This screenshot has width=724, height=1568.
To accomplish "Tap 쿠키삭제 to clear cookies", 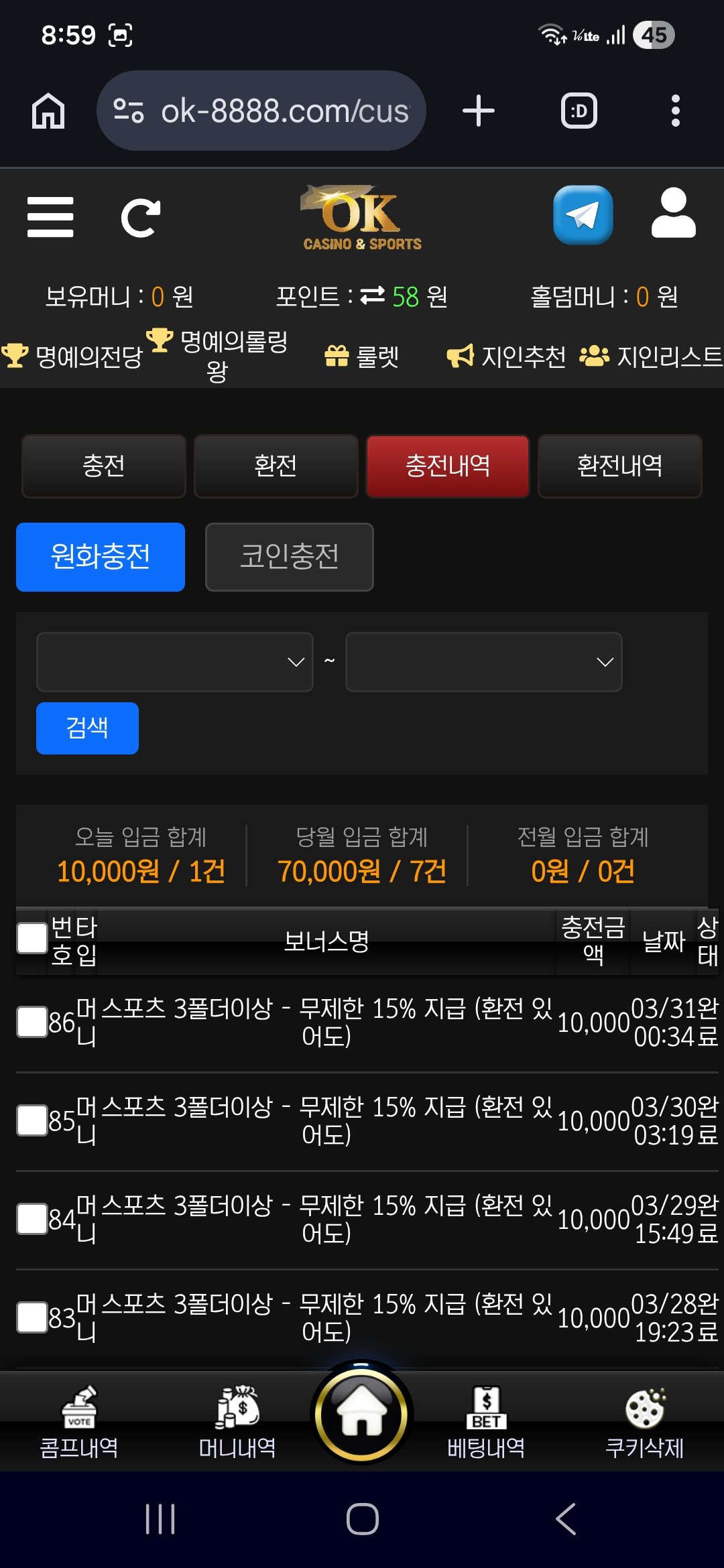I will (x=644, y=1421).
